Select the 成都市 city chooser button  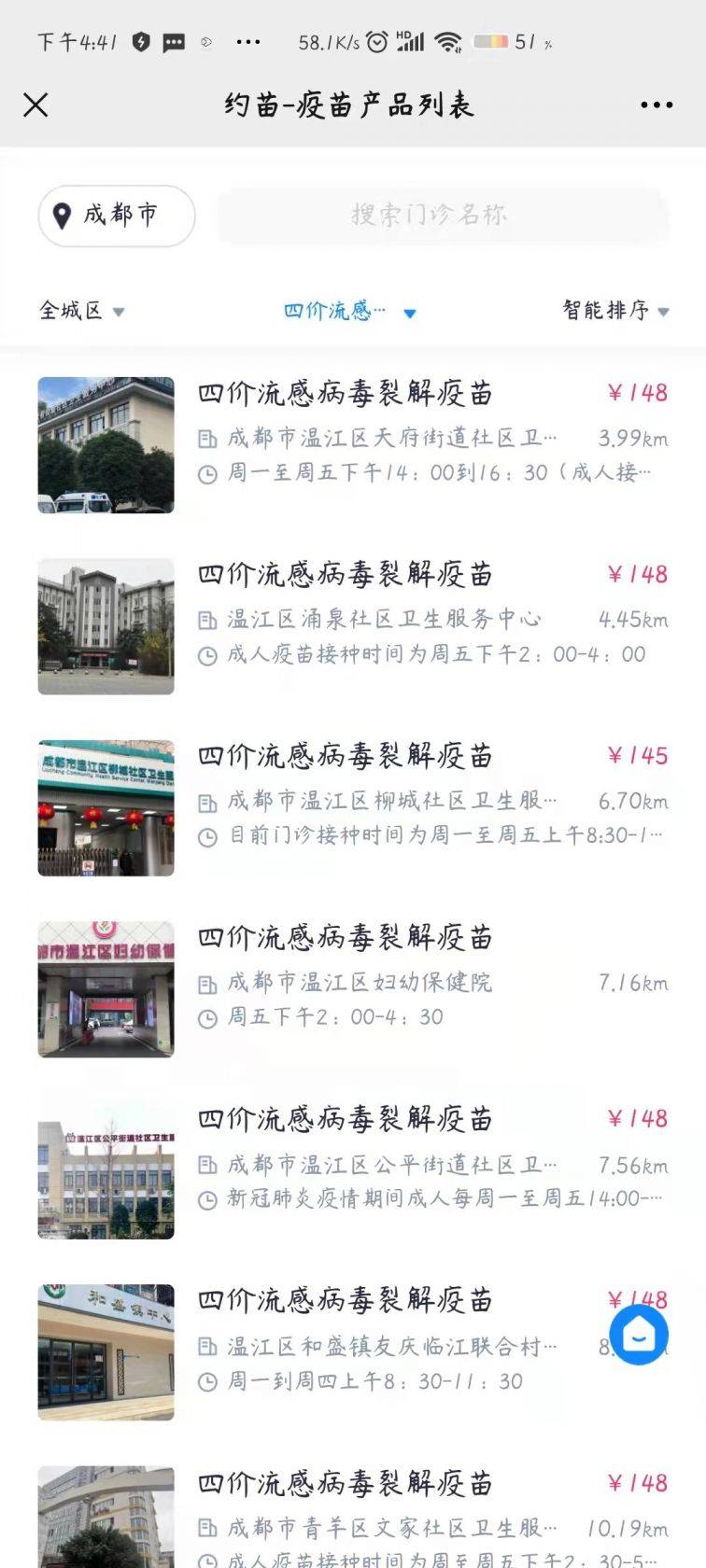[115, 215]
